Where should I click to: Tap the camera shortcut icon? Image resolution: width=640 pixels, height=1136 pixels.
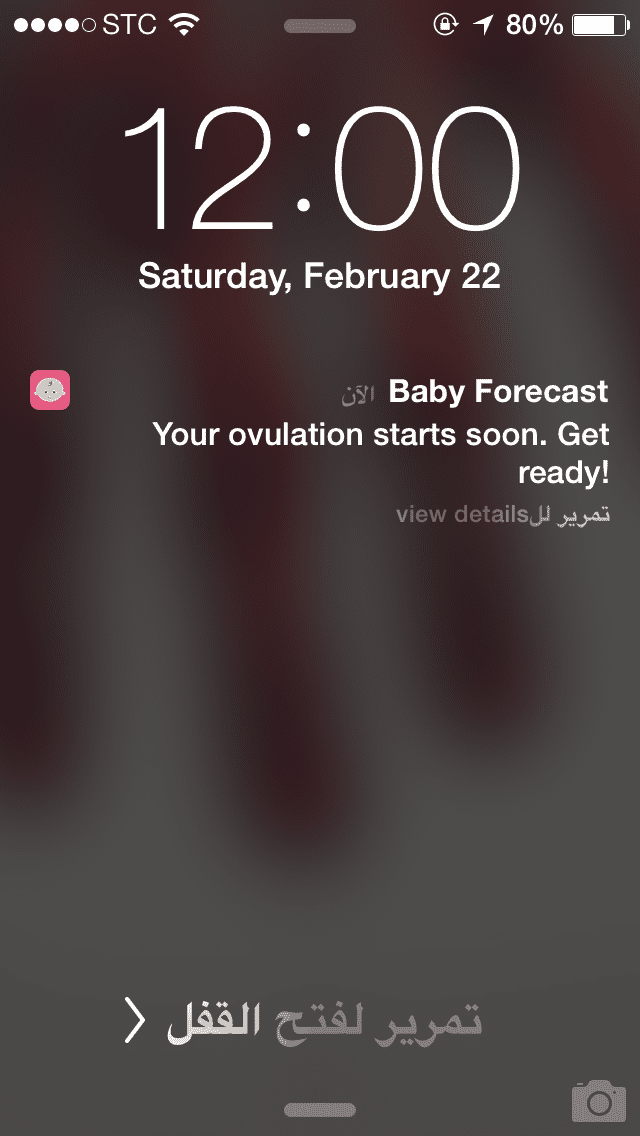click(598, 1101)
